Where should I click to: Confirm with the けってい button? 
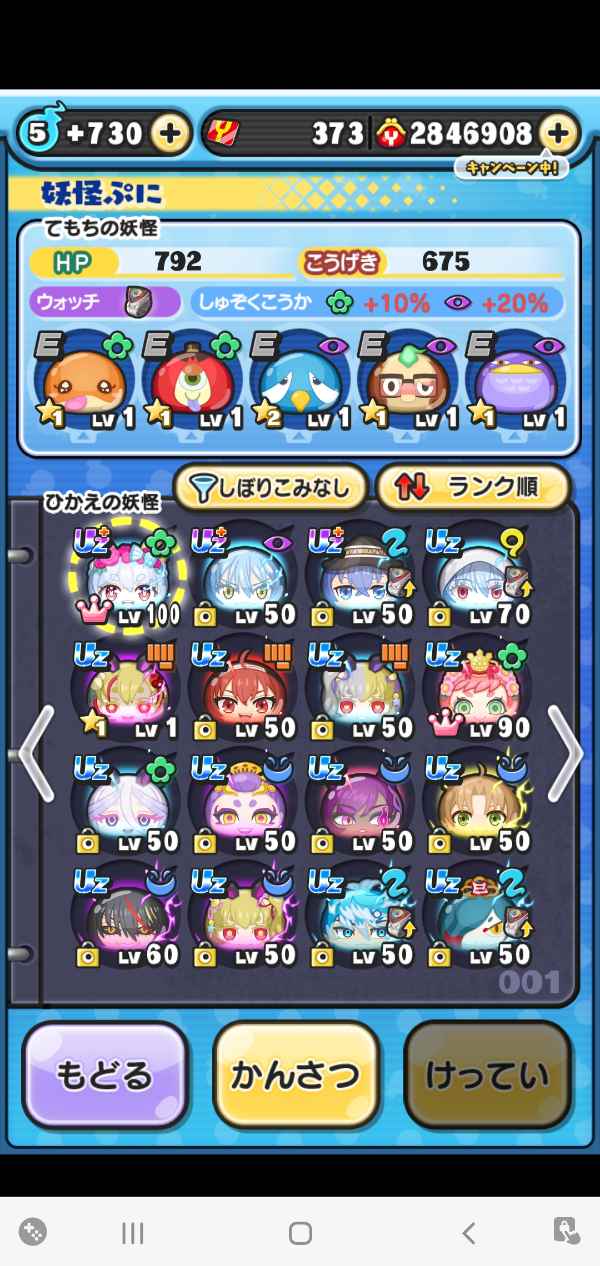pos(487,1075)
